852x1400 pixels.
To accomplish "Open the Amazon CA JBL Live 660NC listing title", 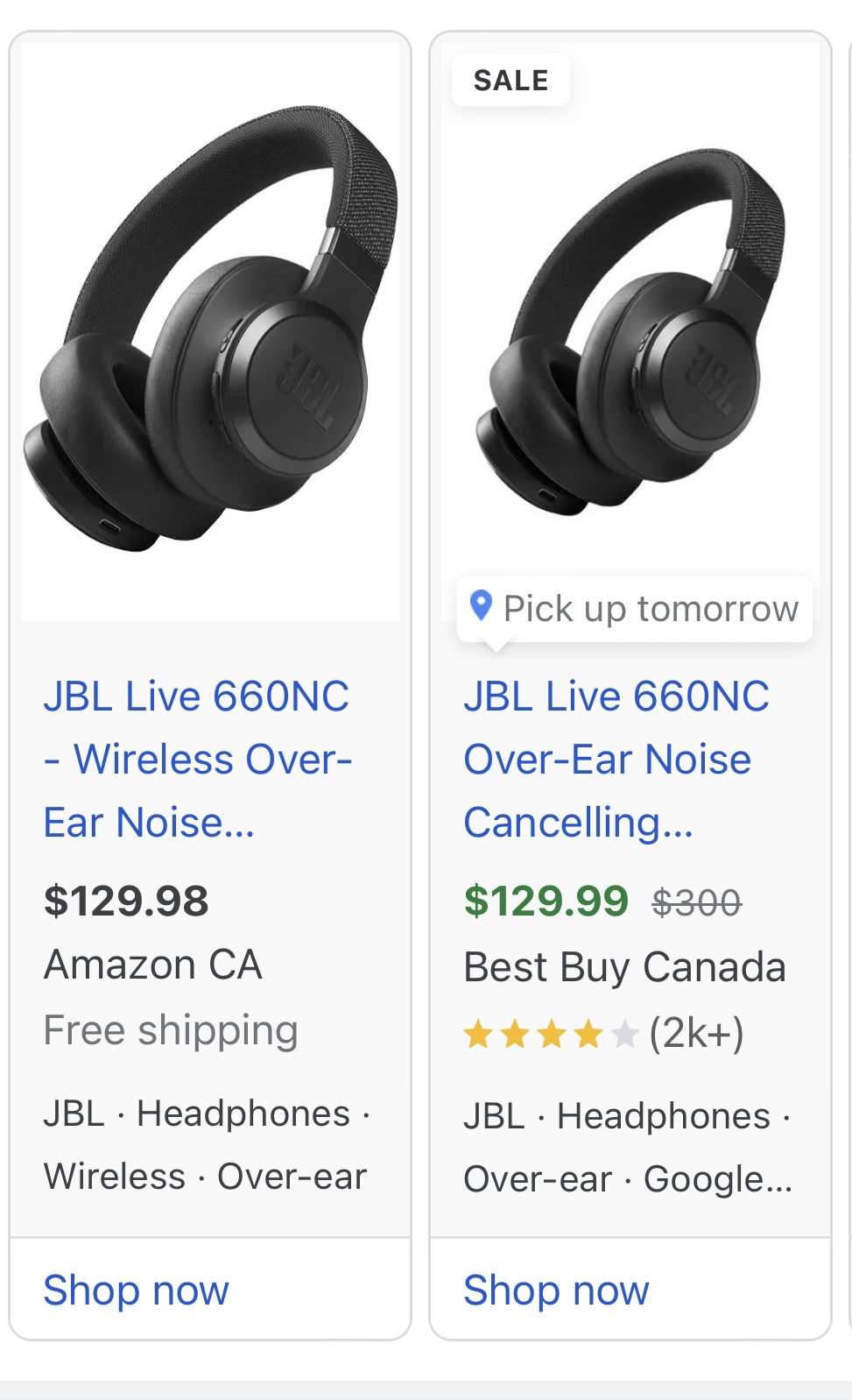I will pyautogui.click(x=198, y=760).
